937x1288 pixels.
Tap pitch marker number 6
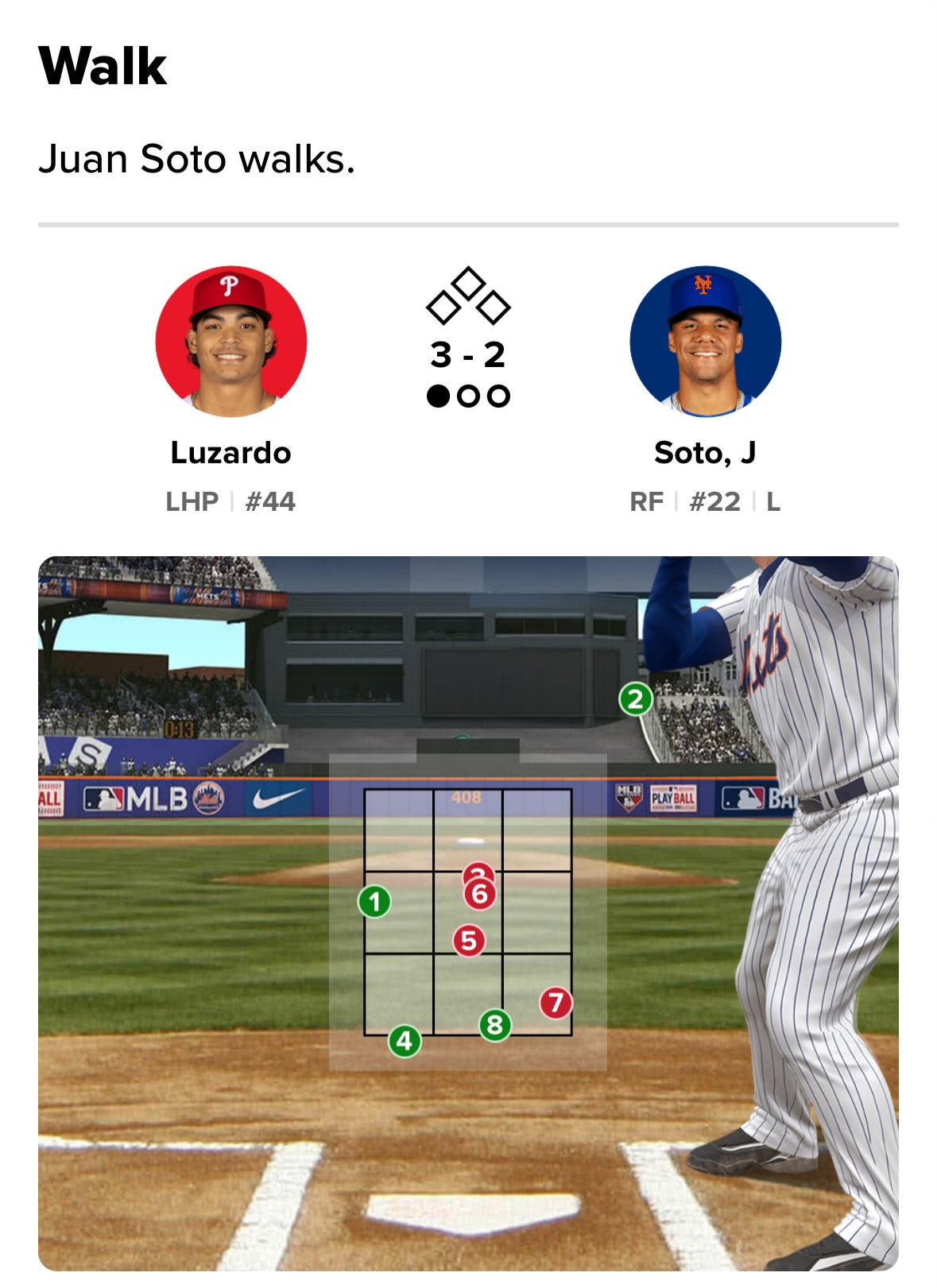pyautogui.click(x=480, y=895)
